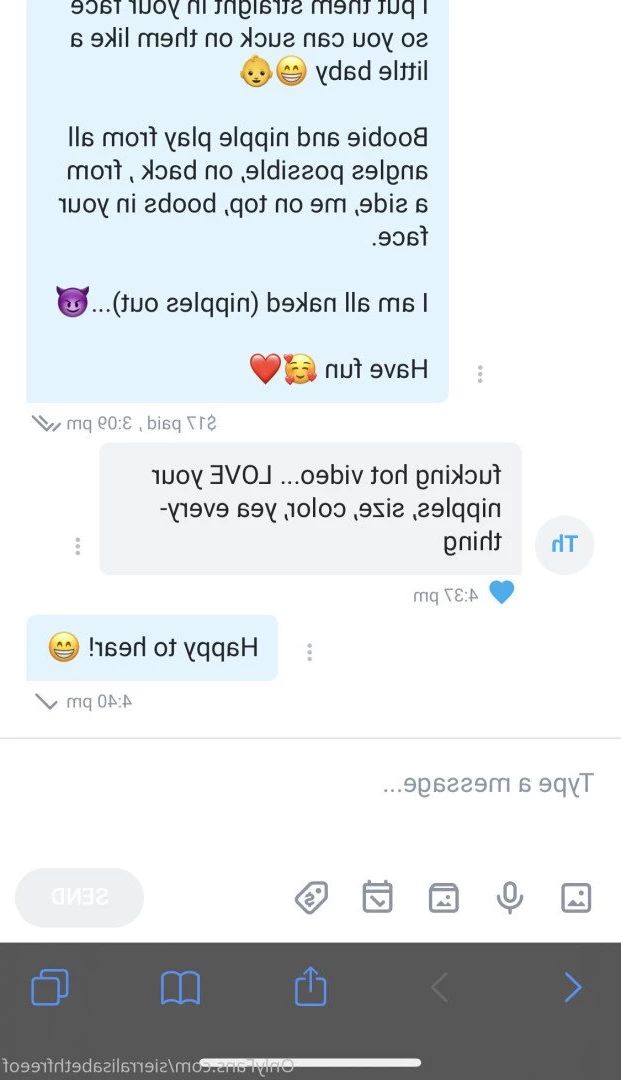Attach a photo with the image icon
Image resolution: width=621 pixels, height=1080 pixels.
tap(576, 897)
